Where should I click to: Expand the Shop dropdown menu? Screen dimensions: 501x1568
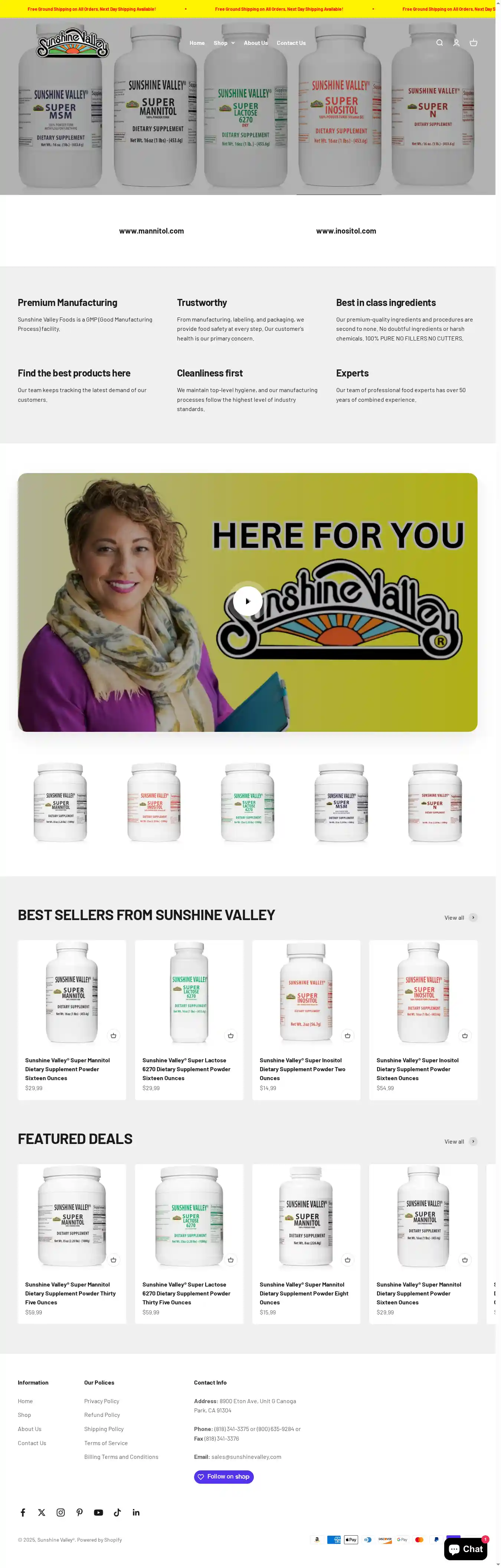[x=223, y=43]
